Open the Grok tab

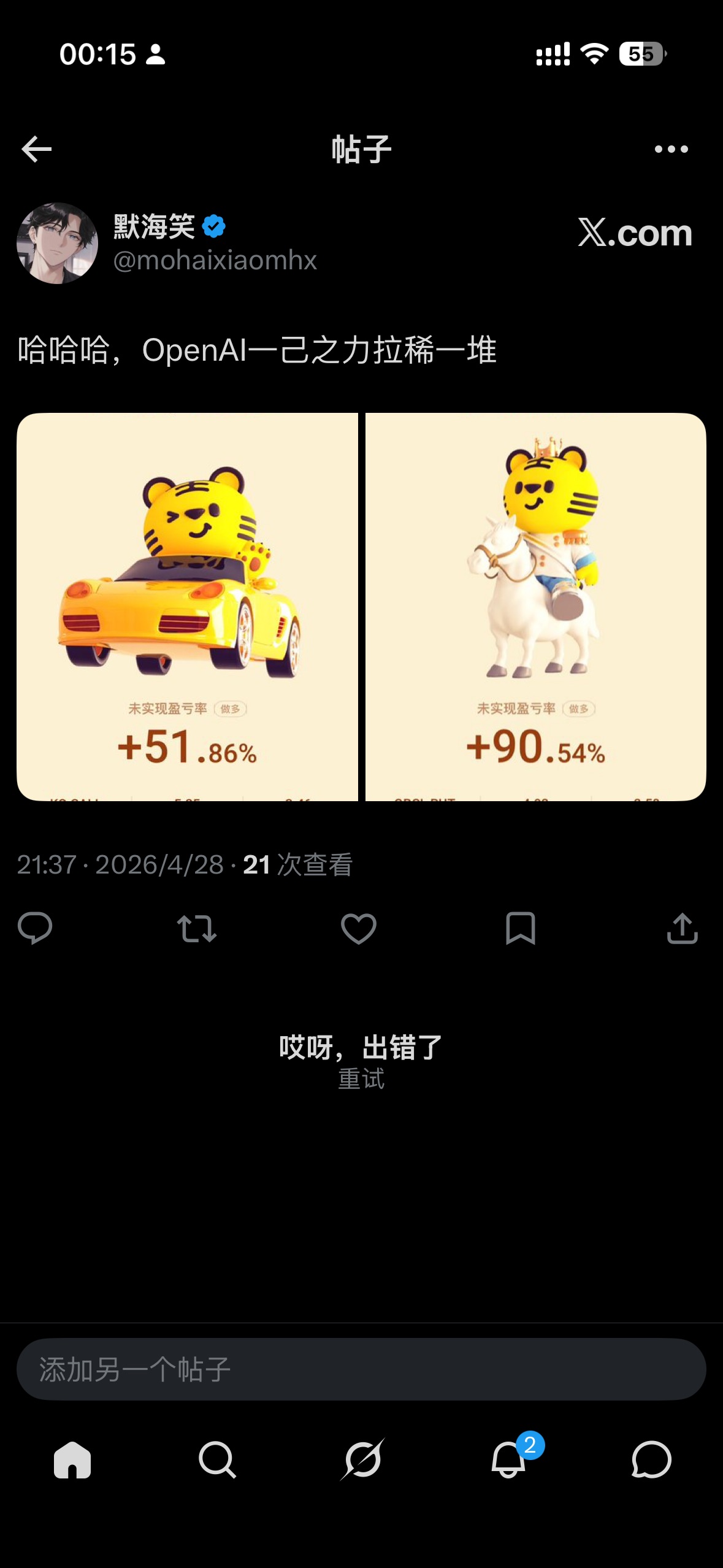tap(362, 1460)
